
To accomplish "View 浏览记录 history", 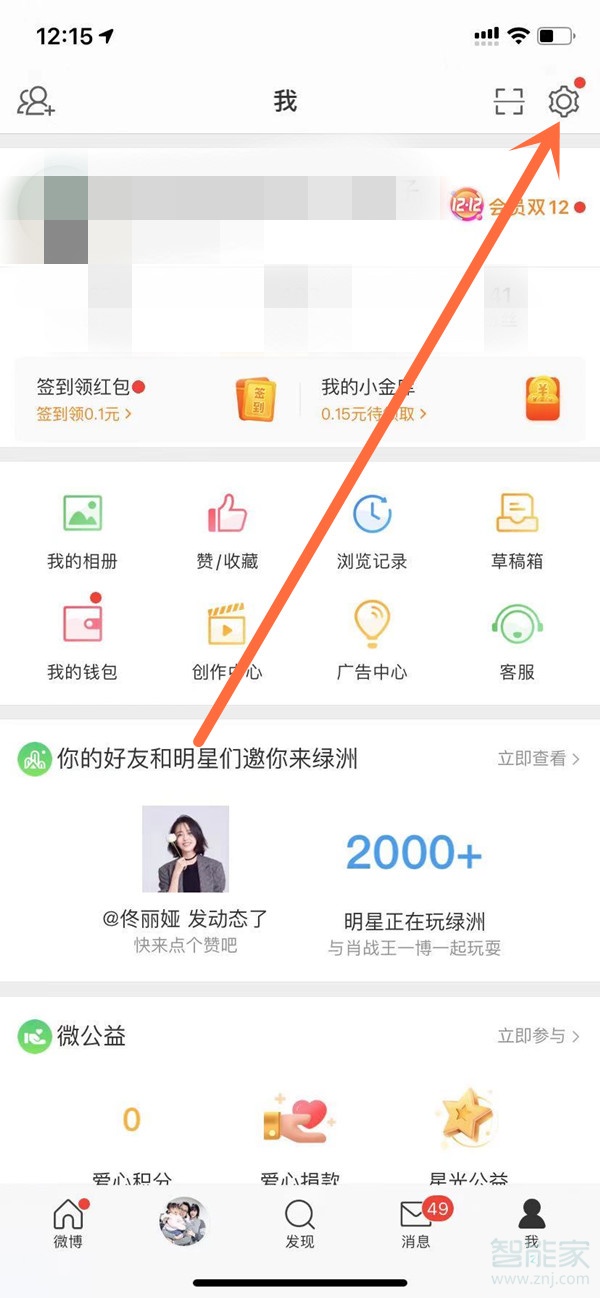I will click(x=372, y=533).
